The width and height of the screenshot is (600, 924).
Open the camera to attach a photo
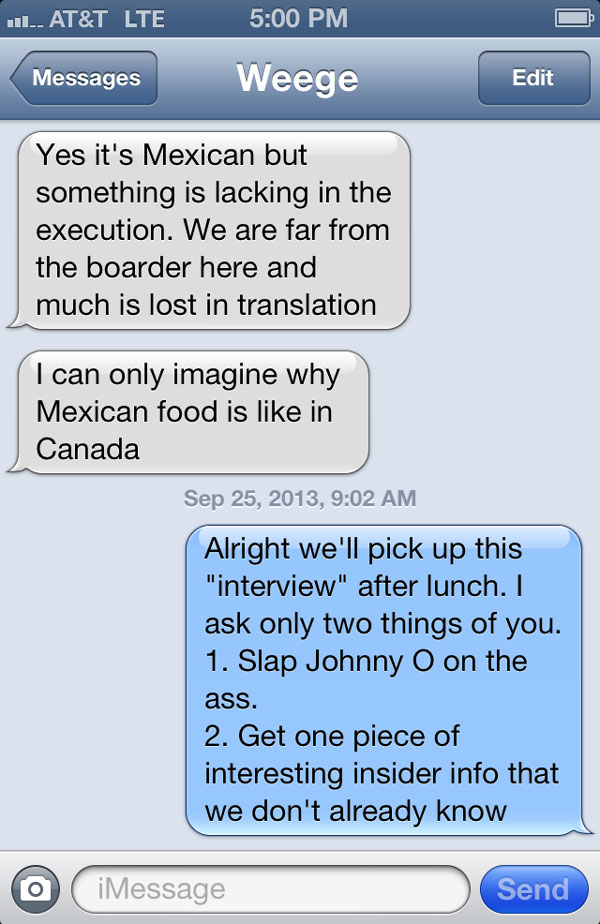[x=36, y=888]
